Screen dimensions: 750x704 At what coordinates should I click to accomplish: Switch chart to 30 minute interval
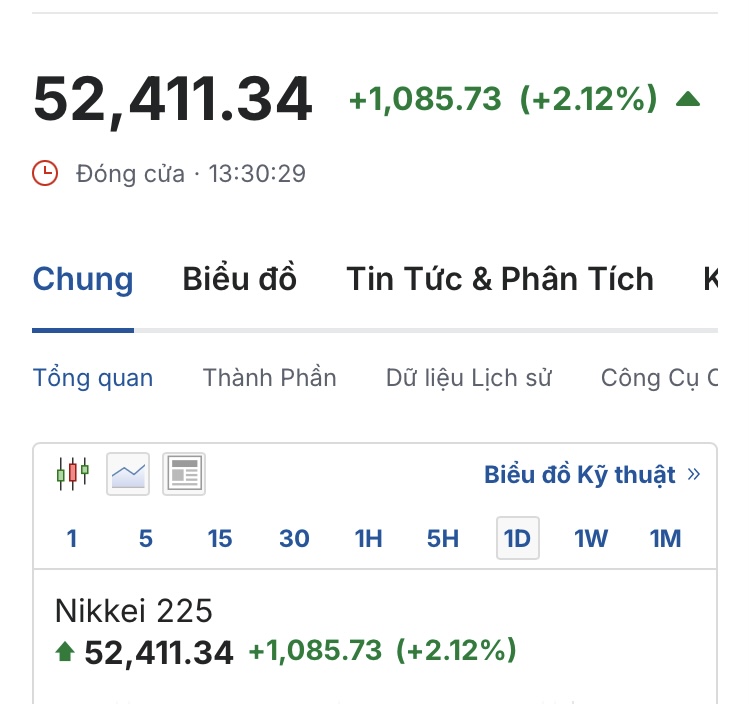point(294,539)
